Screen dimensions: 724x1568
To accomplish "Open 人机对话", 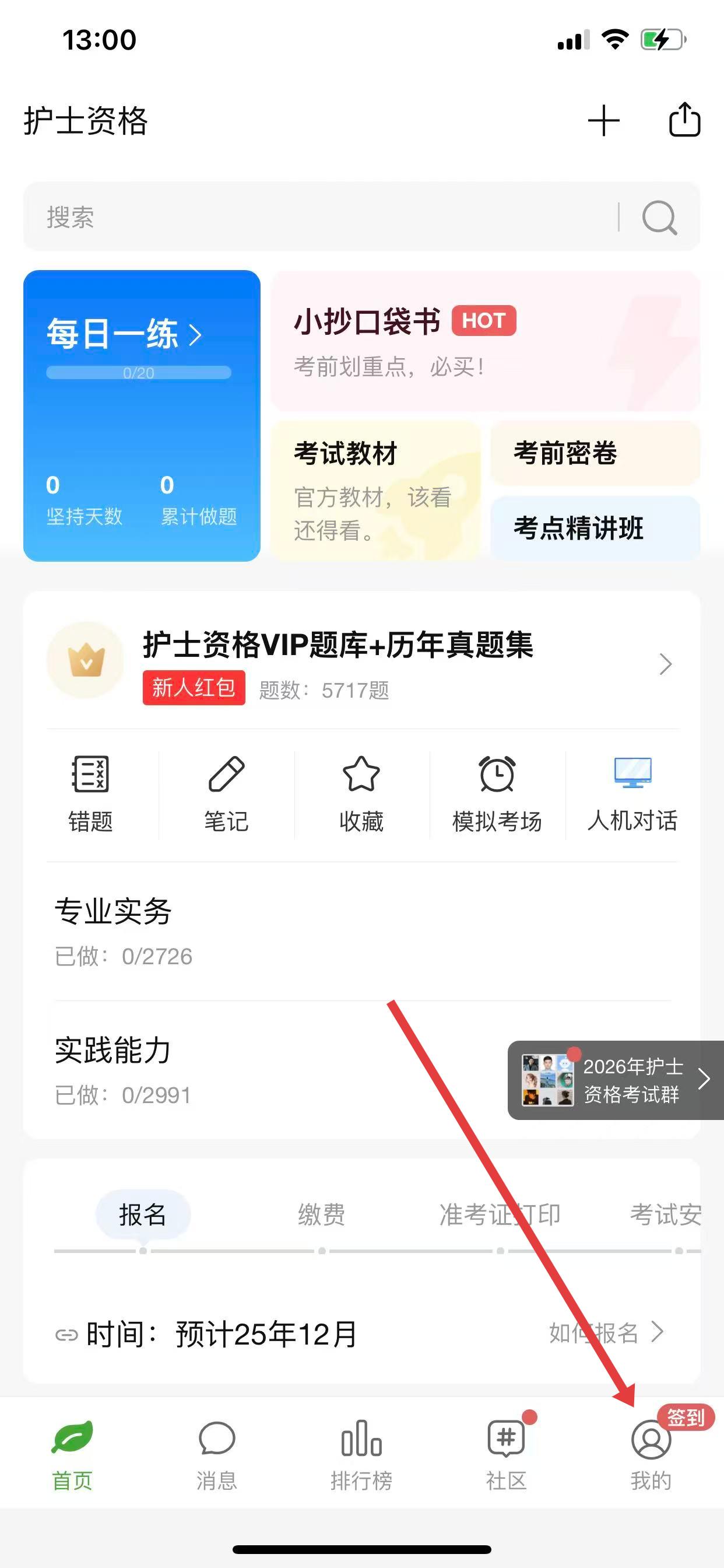I will point(632,794).
